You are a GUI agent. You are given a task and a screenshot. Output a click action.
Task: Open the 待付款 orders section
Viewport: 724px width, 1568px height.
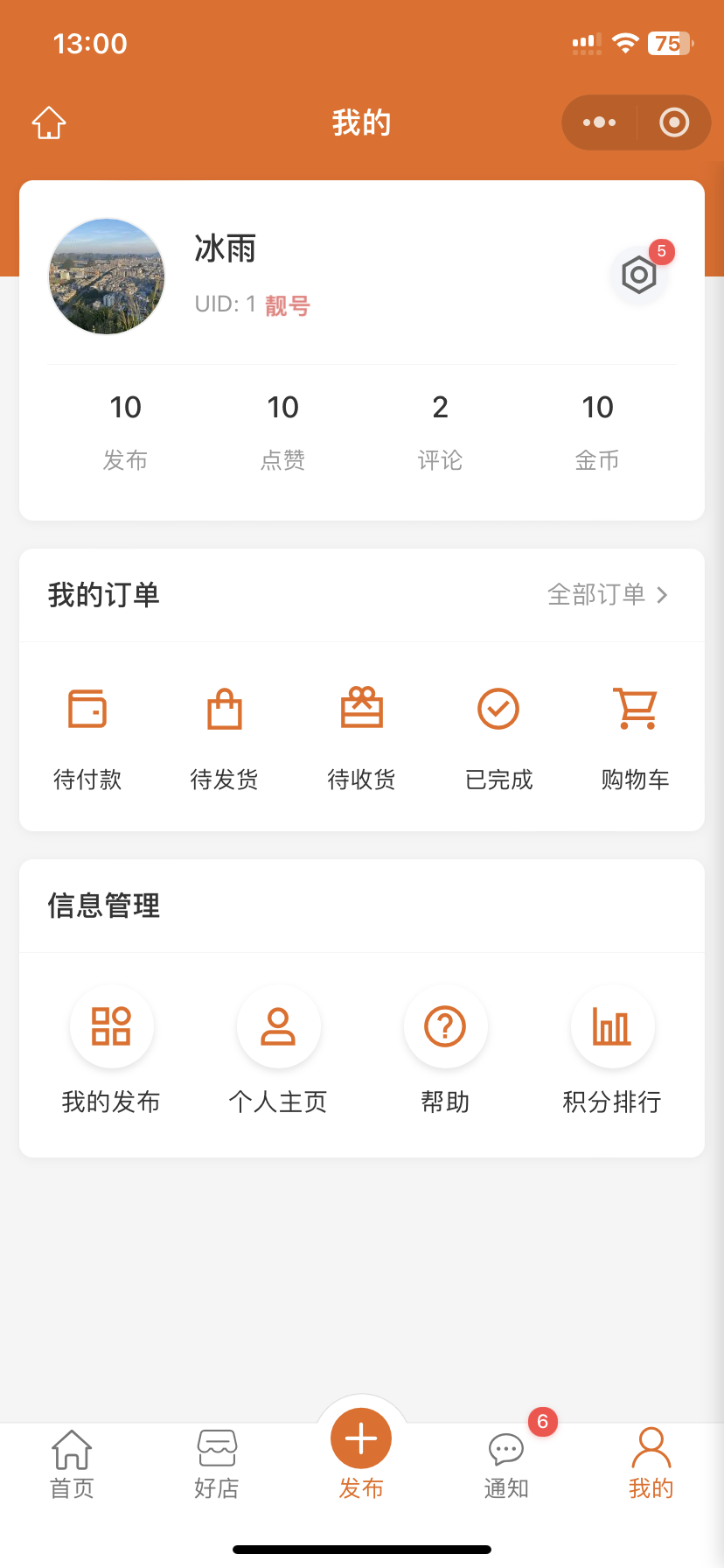pos(87,735)
